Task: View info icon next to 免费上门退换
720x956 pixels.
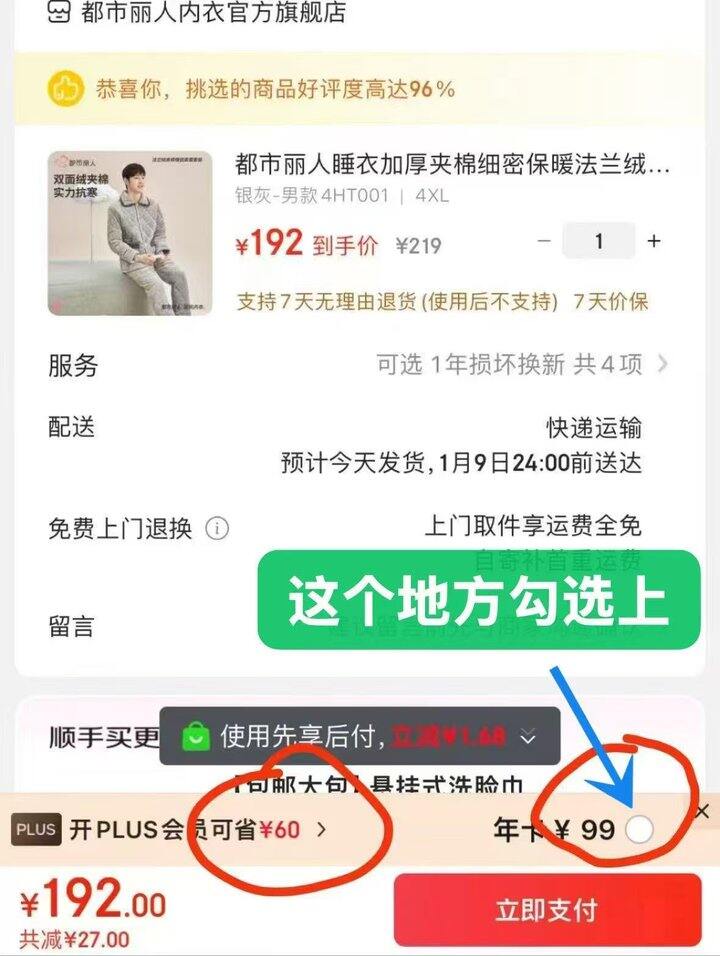Action: [x=217, y=528]
